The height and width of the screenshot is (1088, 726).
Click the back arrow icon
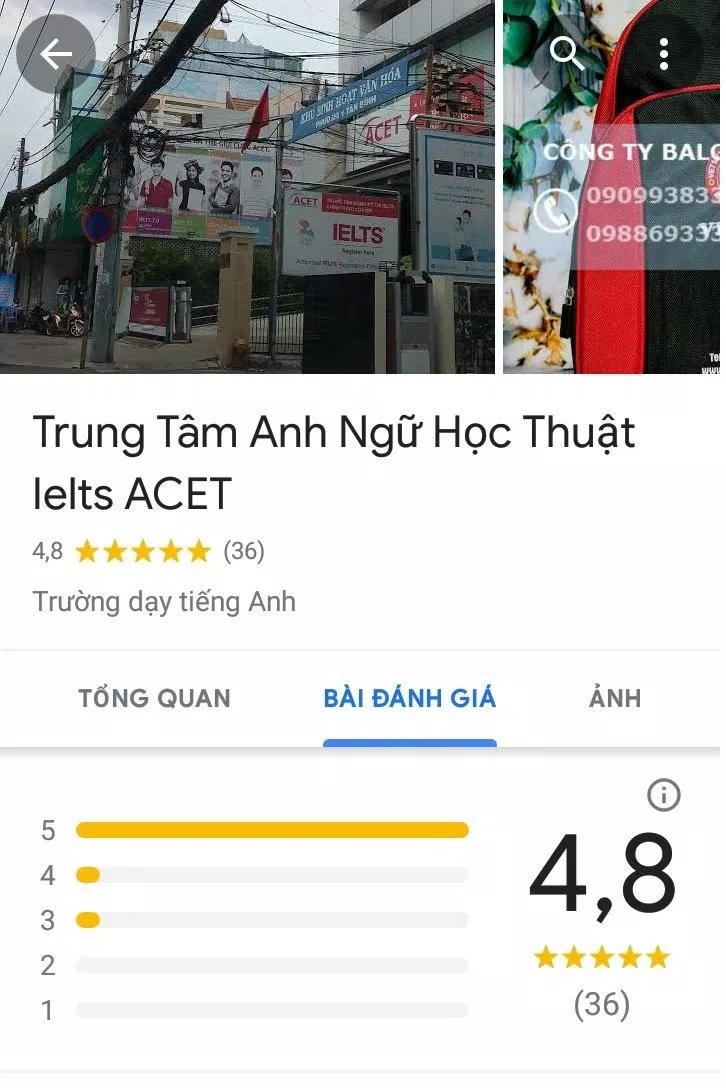tap(55, 54)
